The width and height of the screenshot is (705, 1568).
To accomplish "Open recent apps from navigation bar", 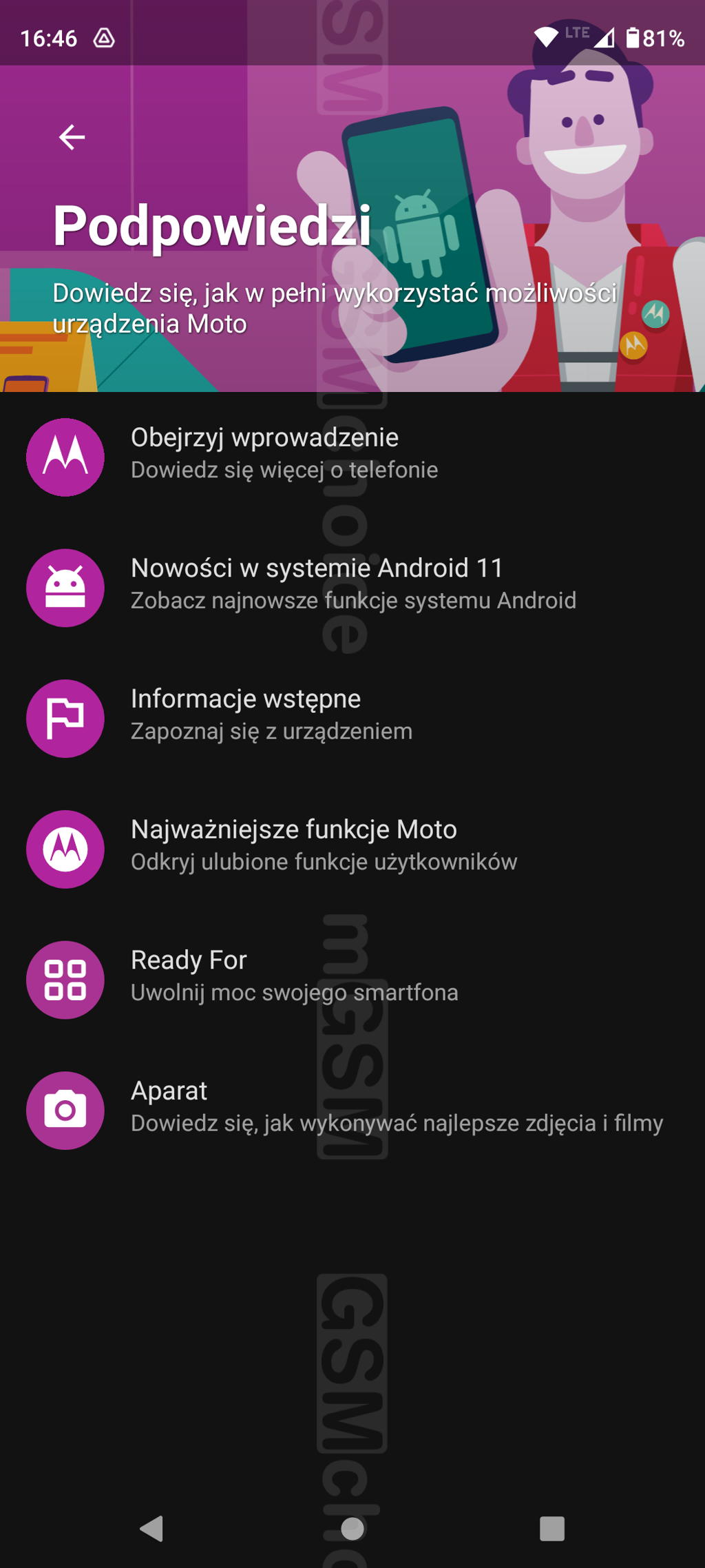I will pyautogui.click(x=552, y=1528).
